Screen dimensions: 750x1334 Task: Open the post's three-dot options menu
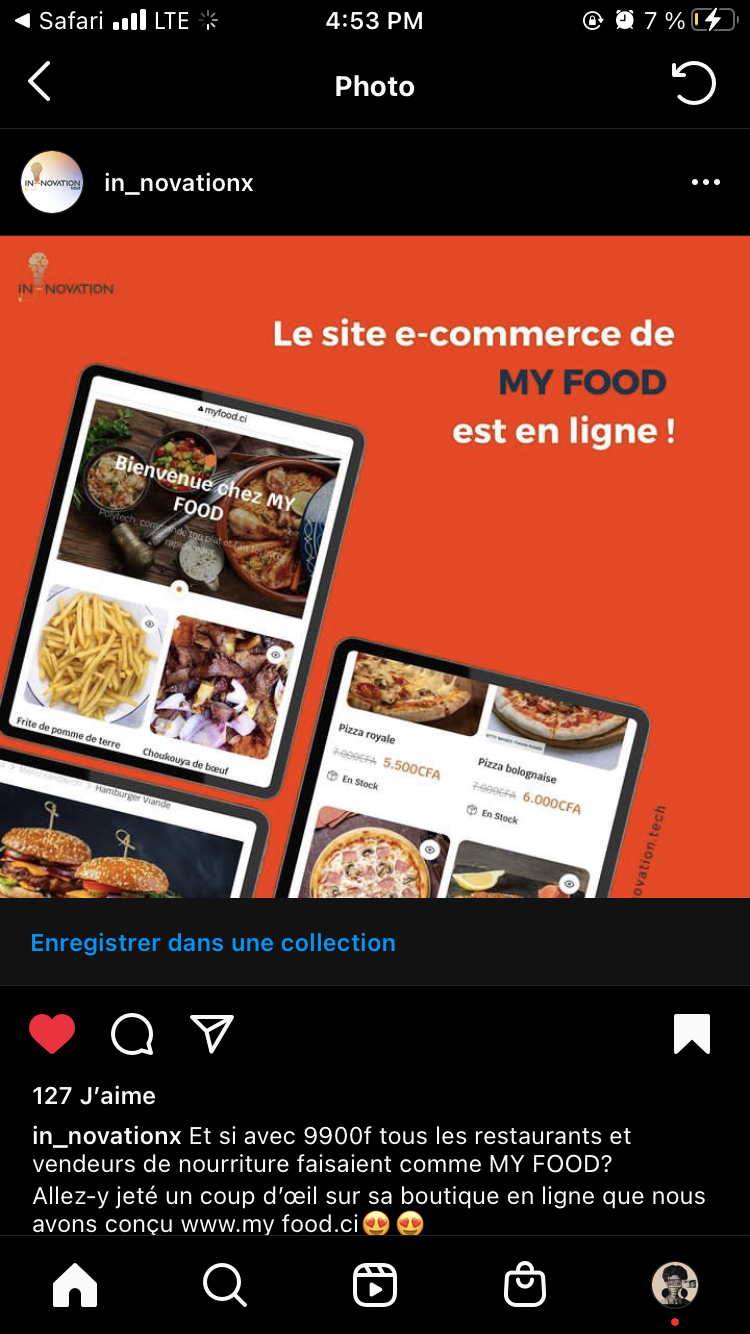[x=705, y=182]
